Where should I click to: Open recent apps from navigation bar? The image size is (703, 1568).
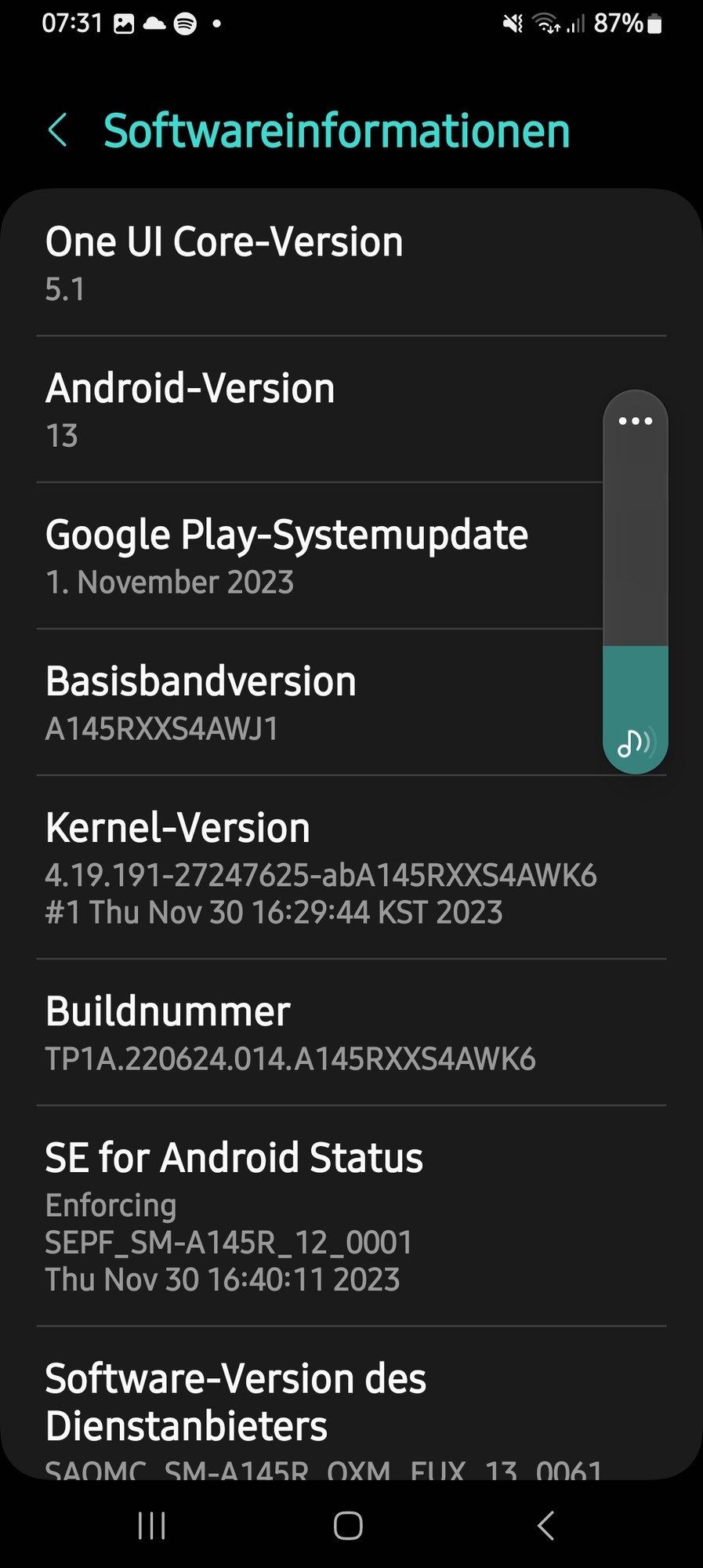(x=152, y=1526)
